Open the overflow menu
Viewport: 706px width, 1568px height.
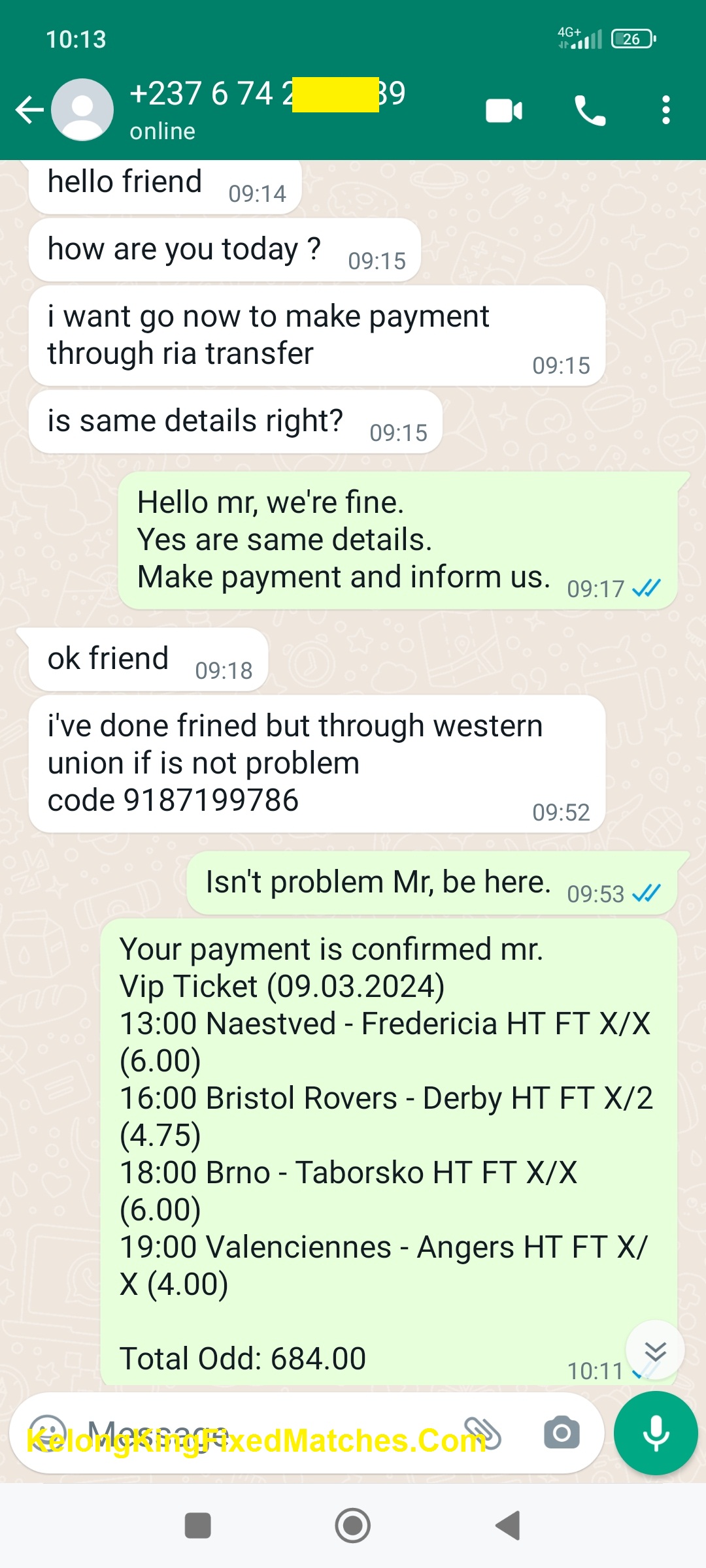coord(665,110)
